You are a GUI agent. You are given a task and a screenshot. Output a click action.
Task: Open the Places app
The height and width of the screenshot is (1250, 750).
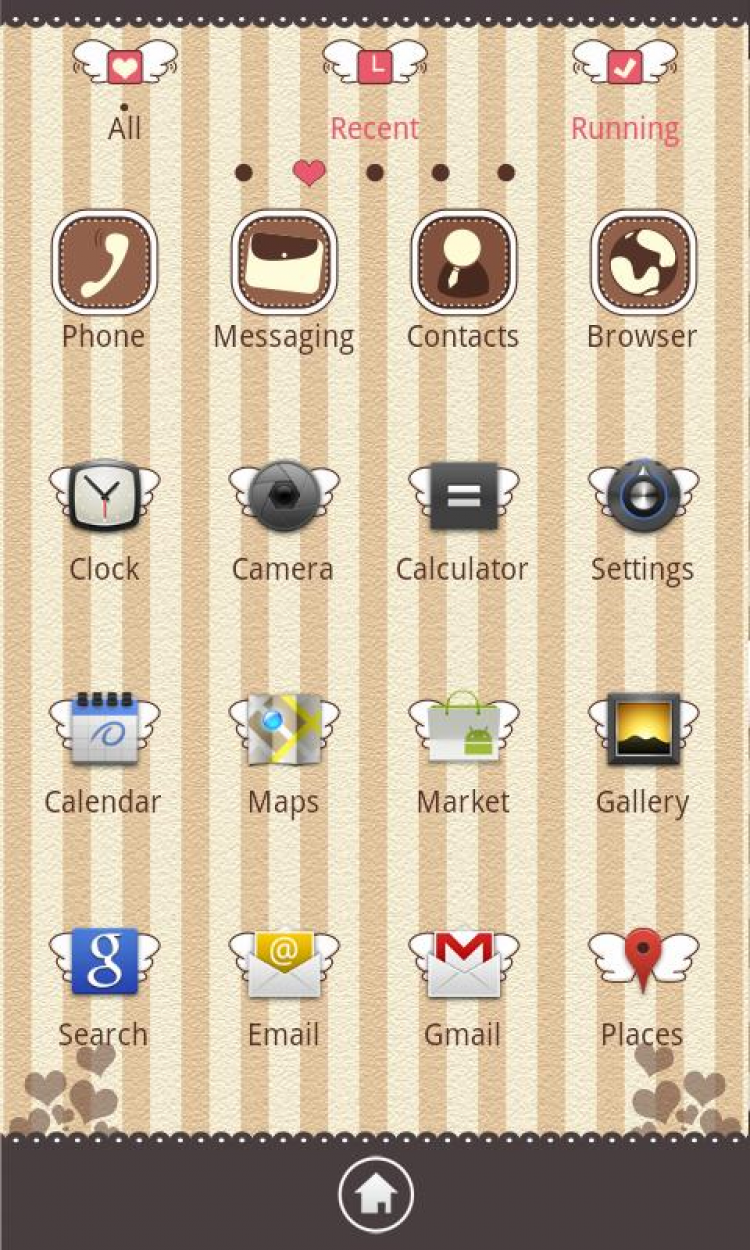click(x=643, y=962)
